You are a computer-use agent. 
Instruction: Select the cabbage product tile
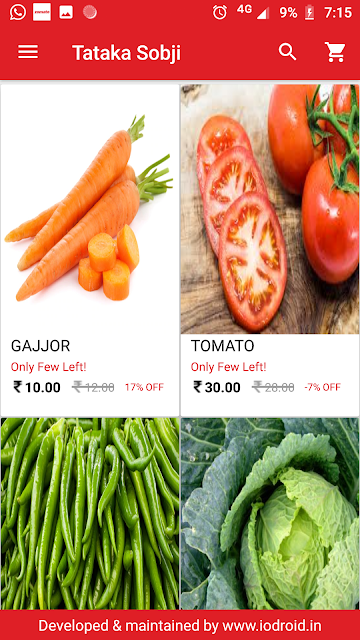pyautogui.click(x=270, y=513)
